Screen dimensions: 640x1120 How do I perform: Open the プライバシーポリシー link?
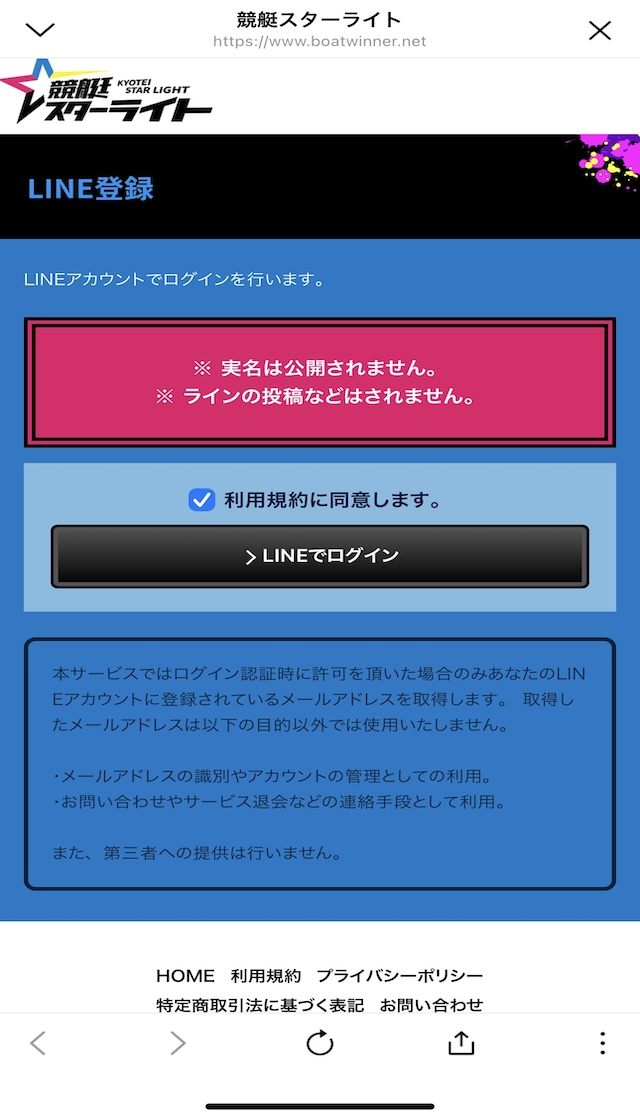(400, 975)
